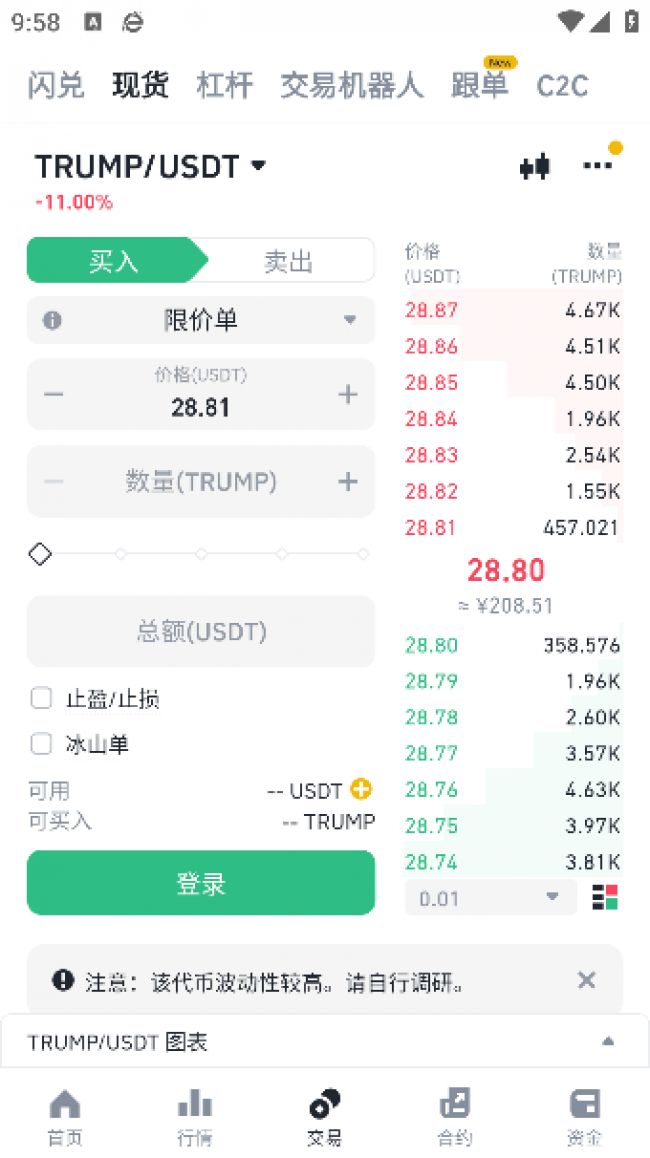Viewport: 650px width, 1158px height.
Task: Tap the green 登录 button
Action: tap(201, 883)
